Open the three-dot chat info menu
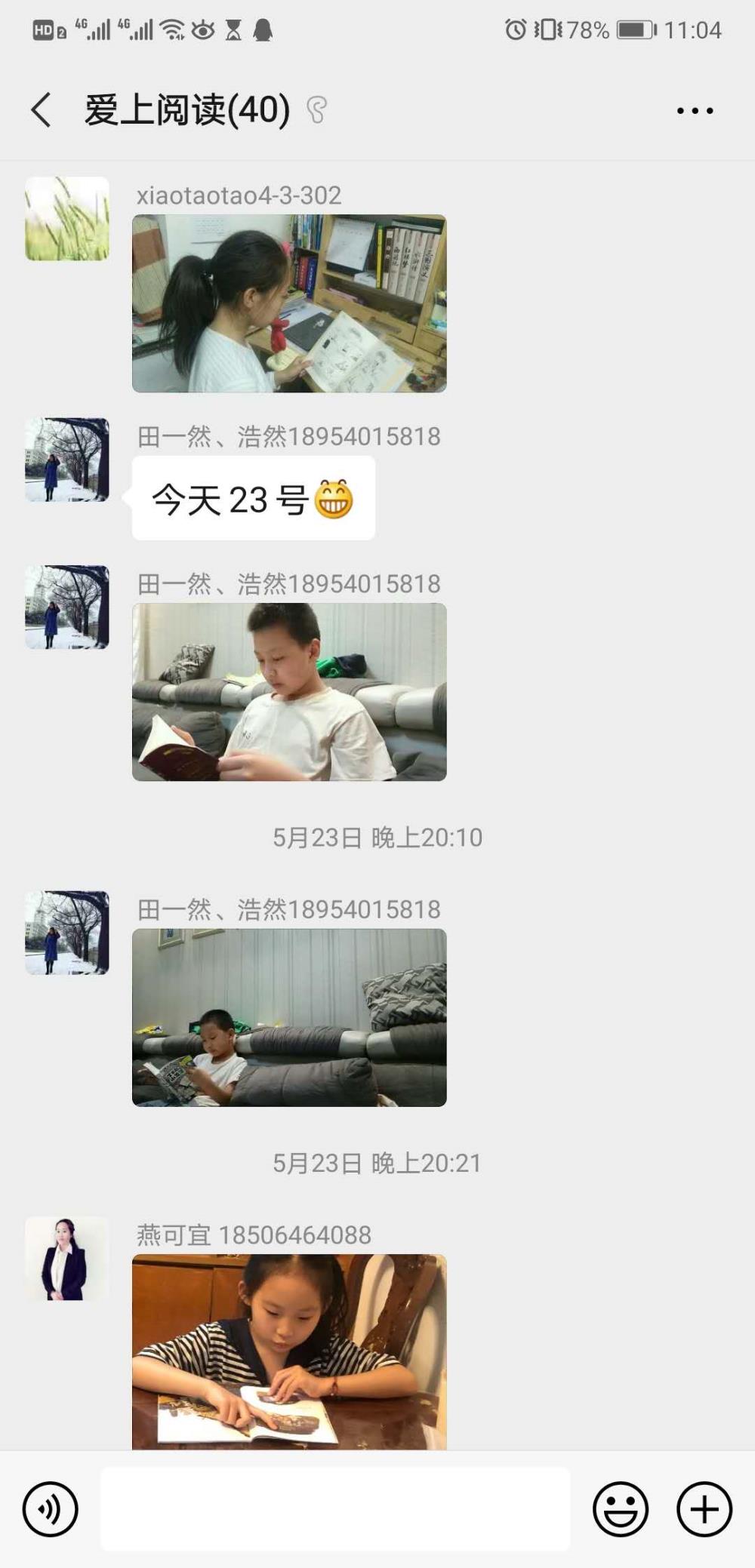This screenshot has width=755, height=1568. pos(695,111)
